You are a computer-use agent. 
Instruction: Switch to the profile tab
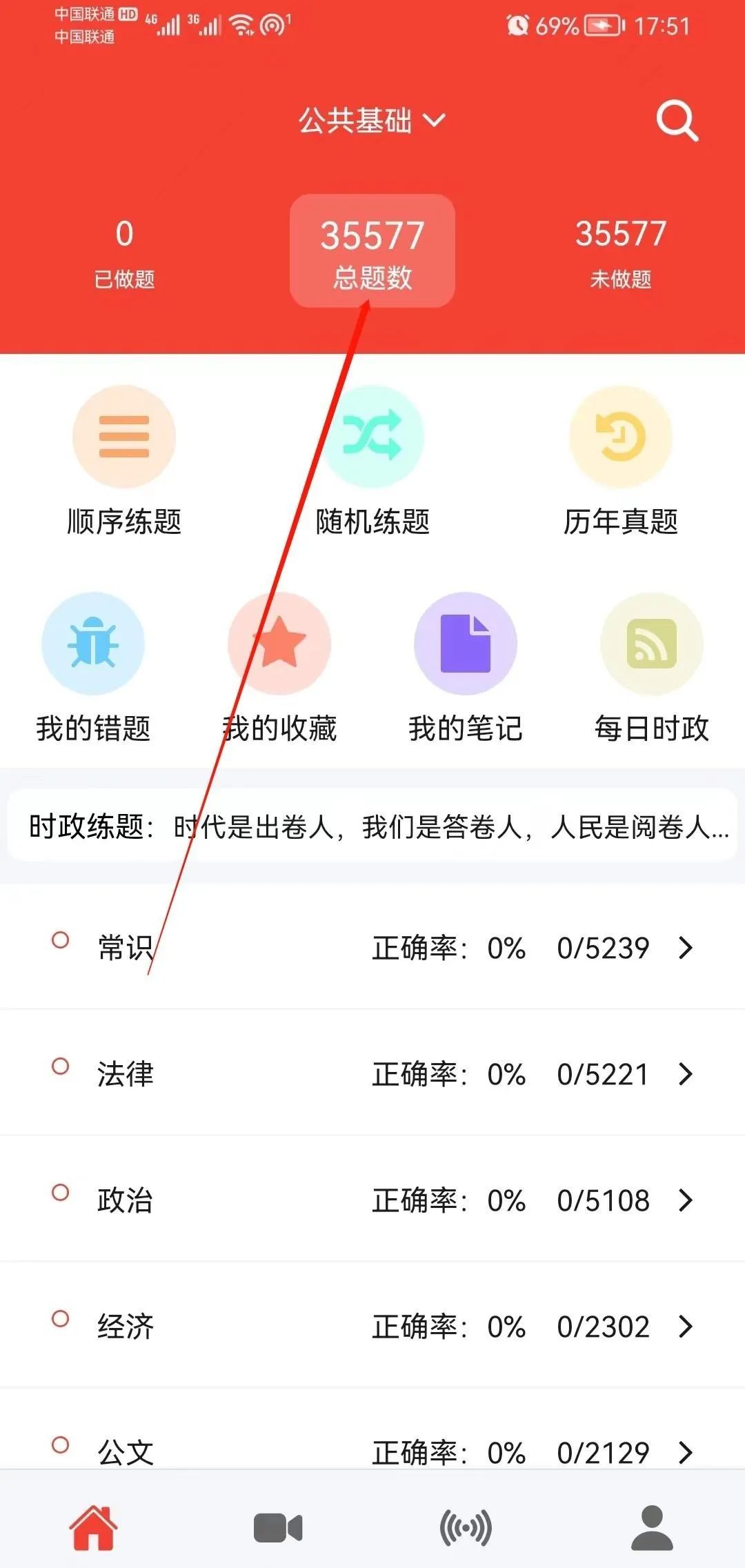[x=651, y=1528]
